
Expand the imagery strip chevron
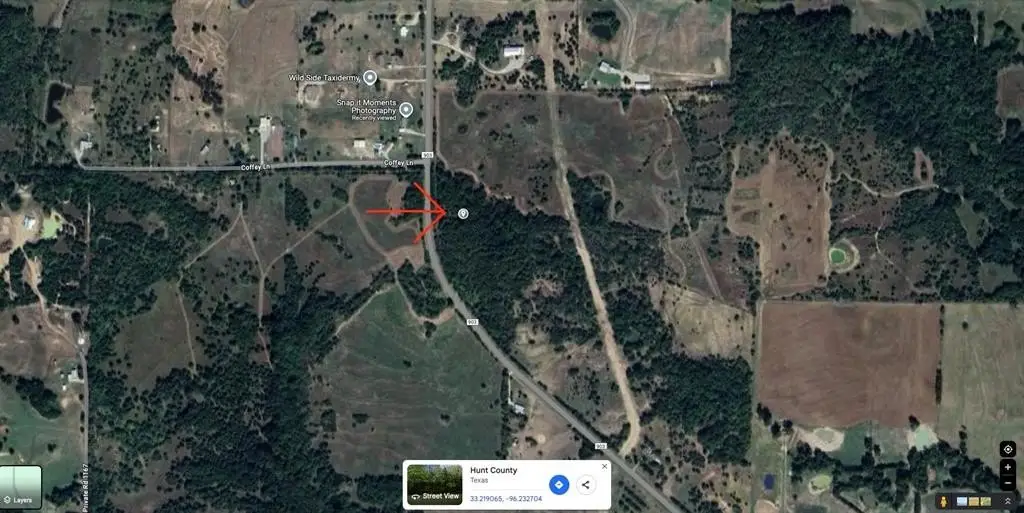tap(1009, 501)
